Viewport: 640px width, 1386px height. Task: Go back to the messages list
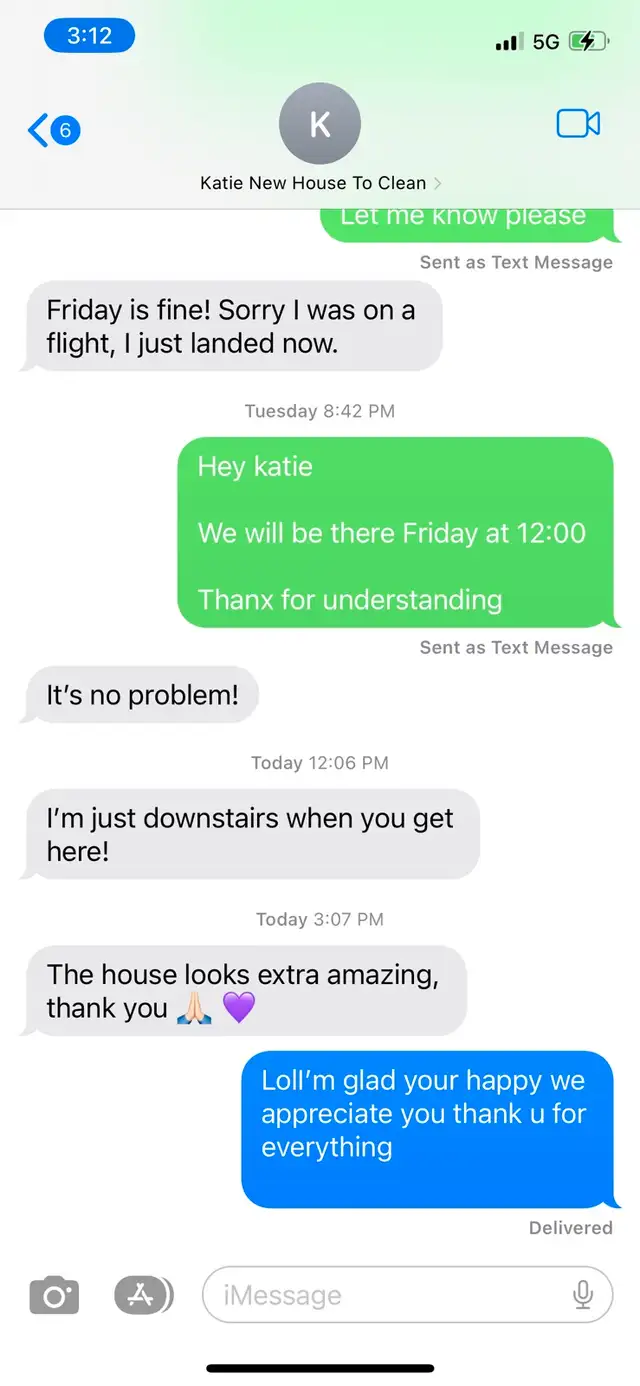tap(52, 129)
